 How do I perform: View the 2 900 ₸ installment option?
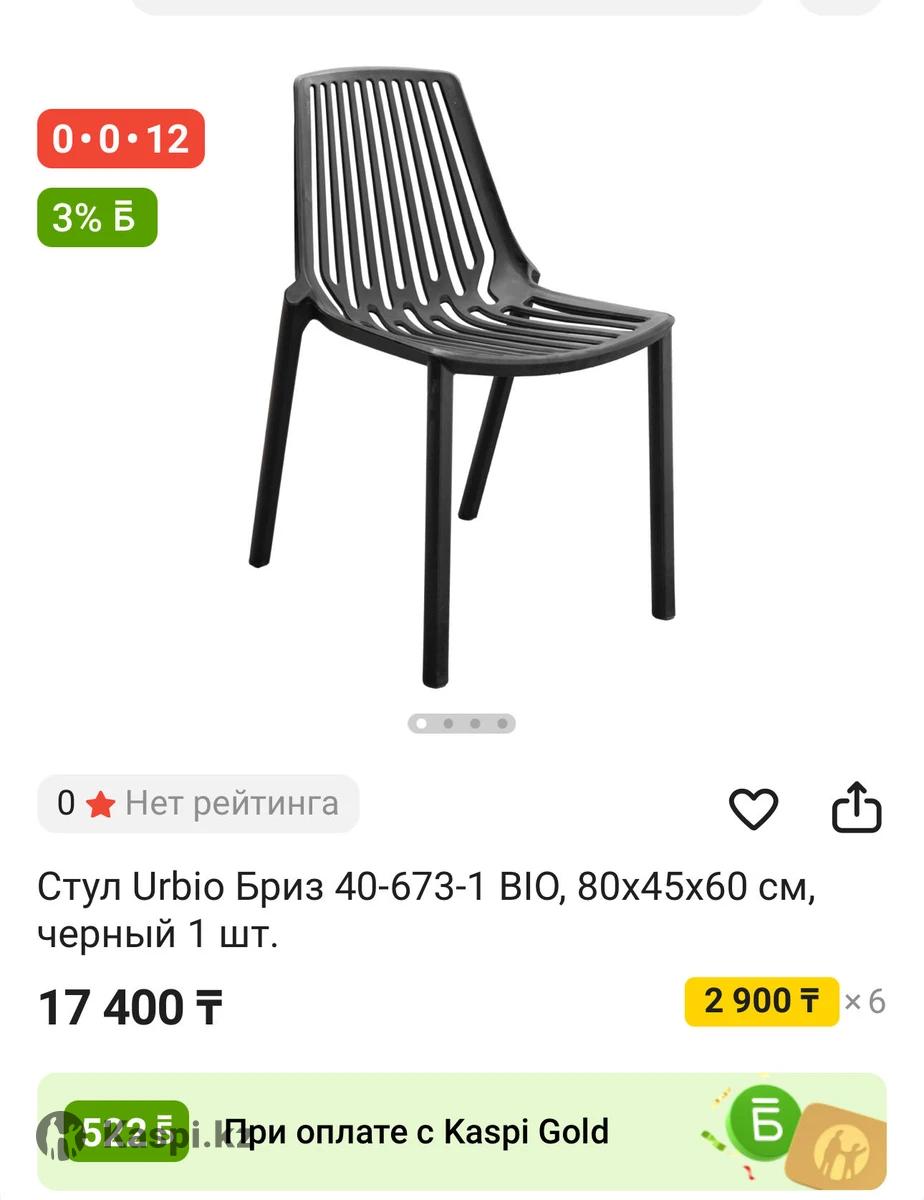(761, 1001)
